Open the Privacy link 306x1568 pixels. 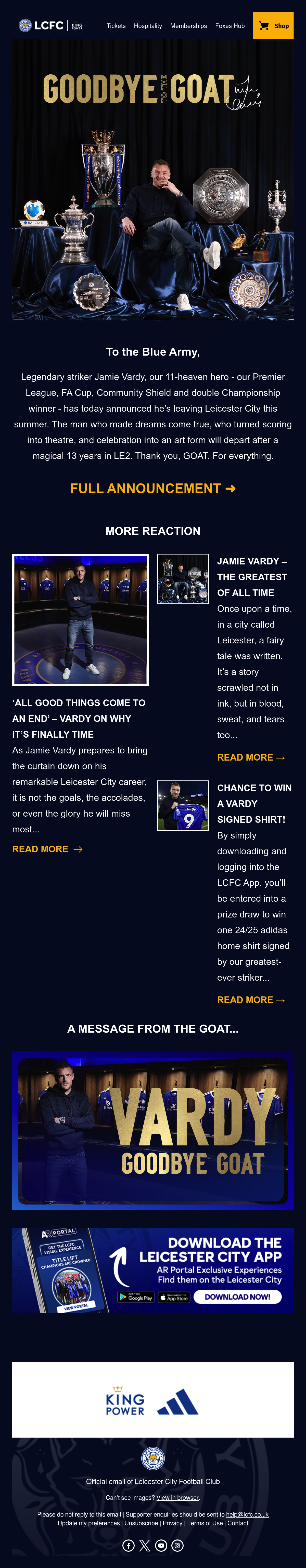[x=172, y=1523]
